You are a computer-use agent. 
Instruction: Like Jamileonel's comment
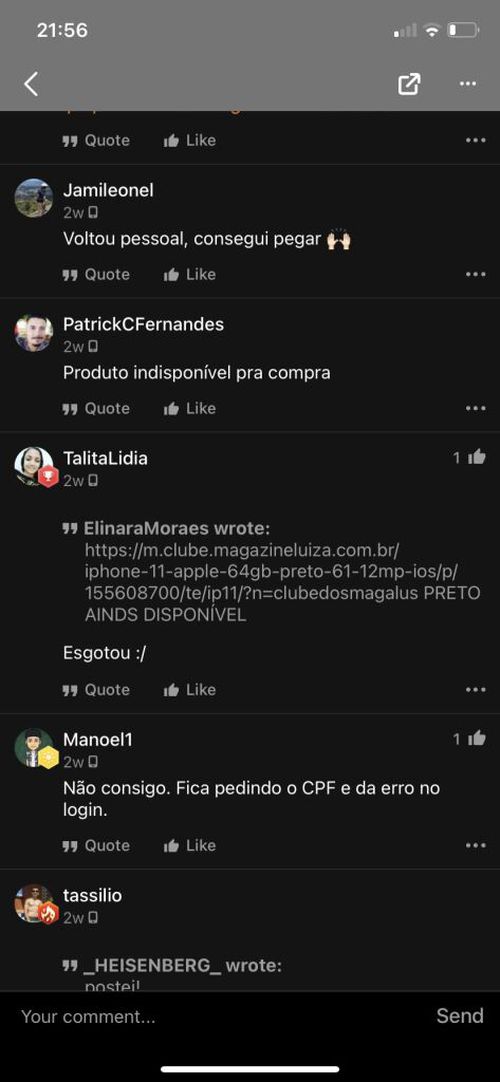click(x=190, y=275)
